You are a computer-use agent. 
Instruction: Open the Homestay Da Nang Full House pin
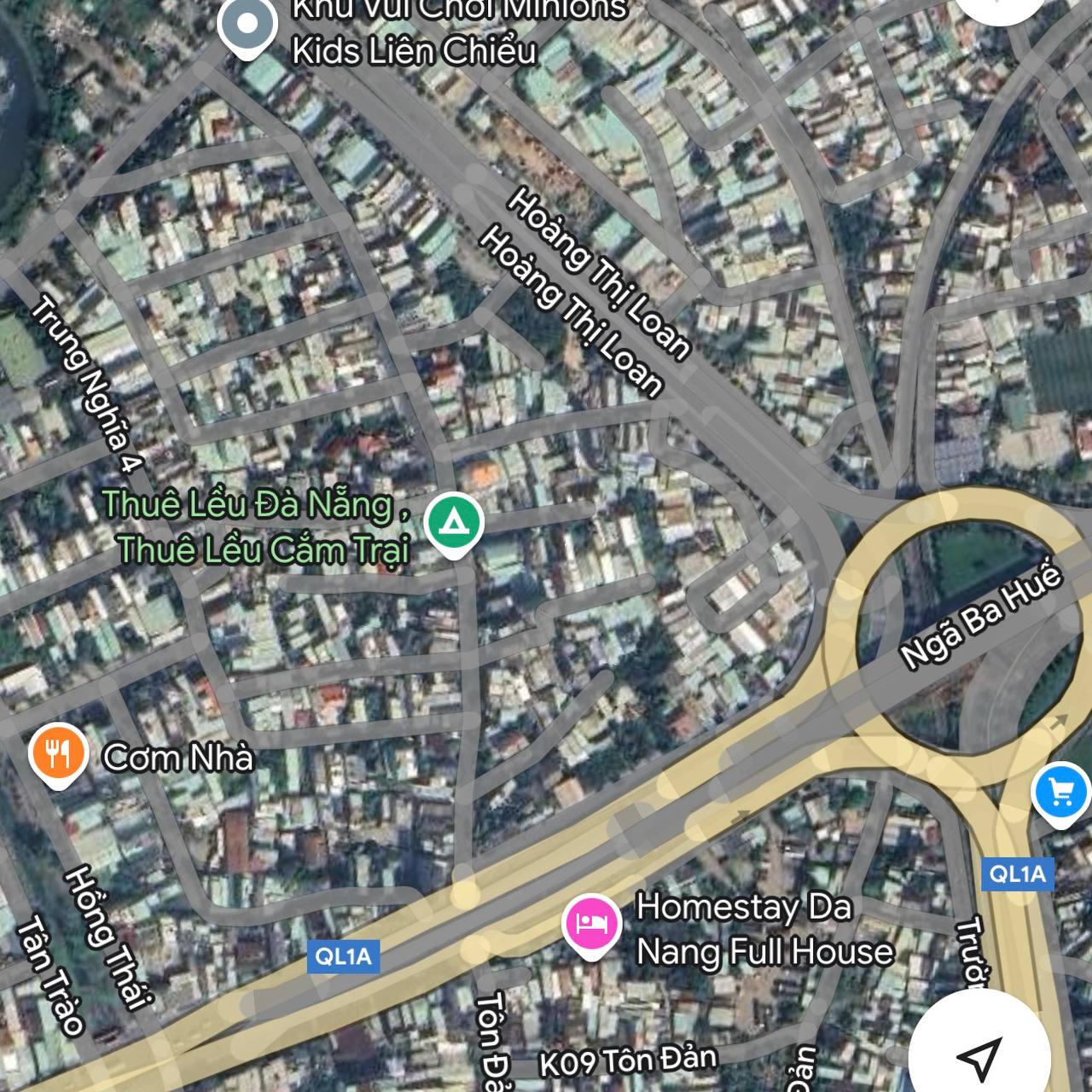(x=590, y=925)
